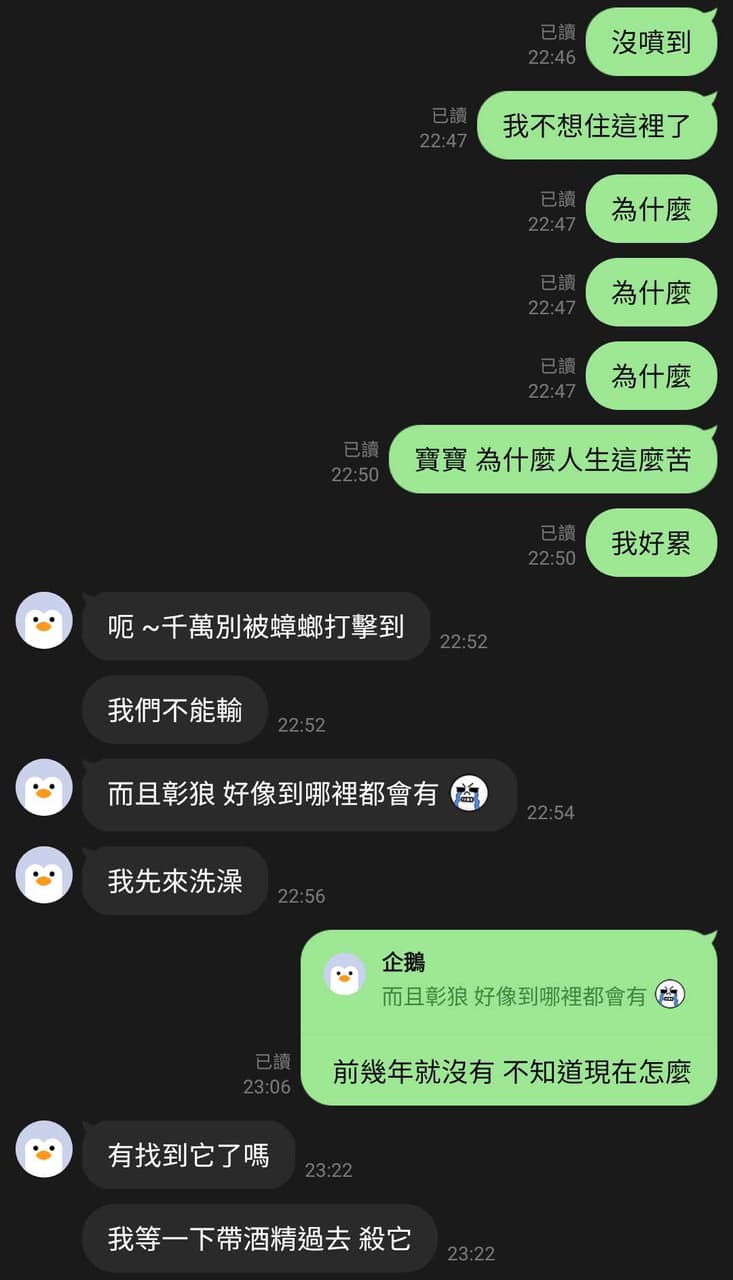The height and width of the screenshot is (1280, 733).
Task: Open penguin avatar beside 而且彰狼 message bubble
Action: coord(44,787)
